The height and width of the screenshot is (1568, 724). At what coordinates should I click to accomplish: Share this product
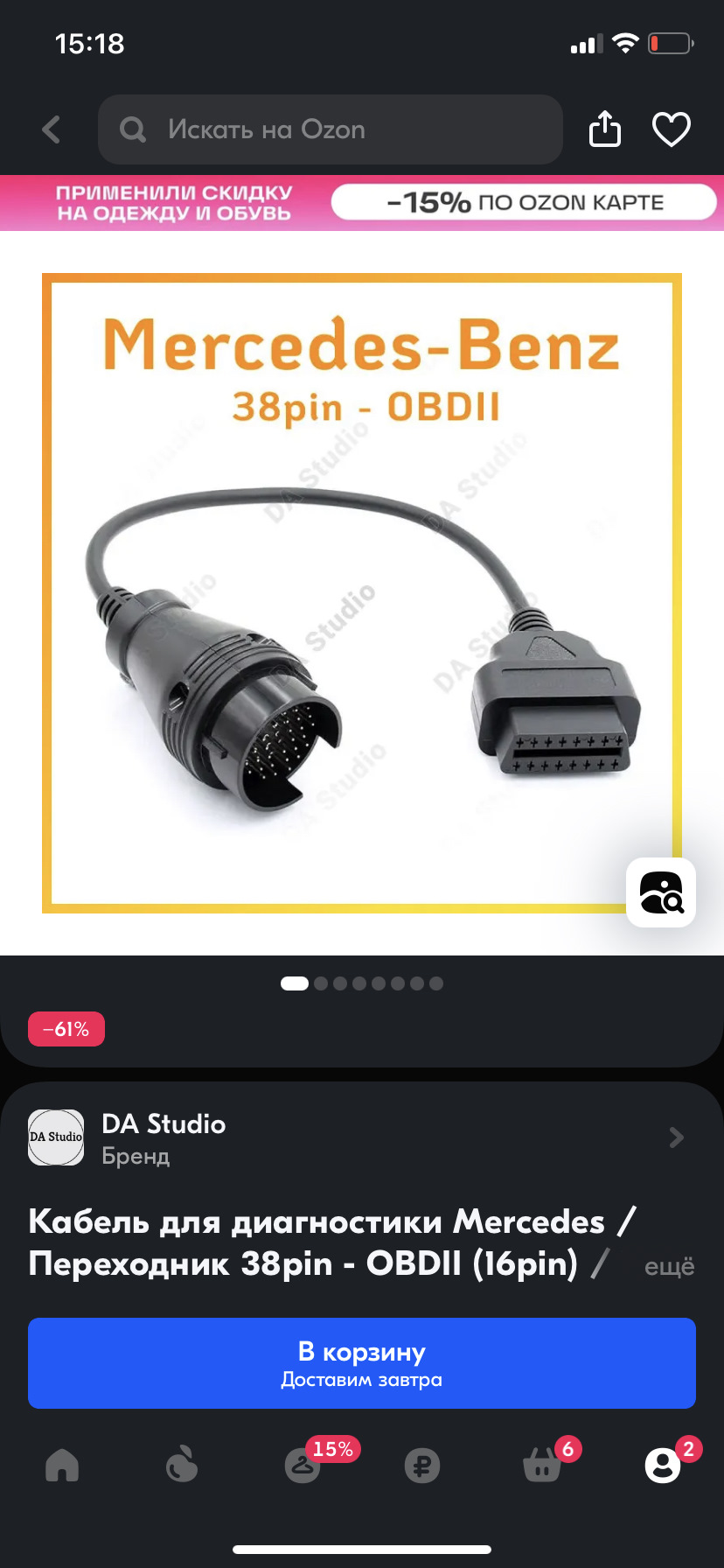[605, 129]
